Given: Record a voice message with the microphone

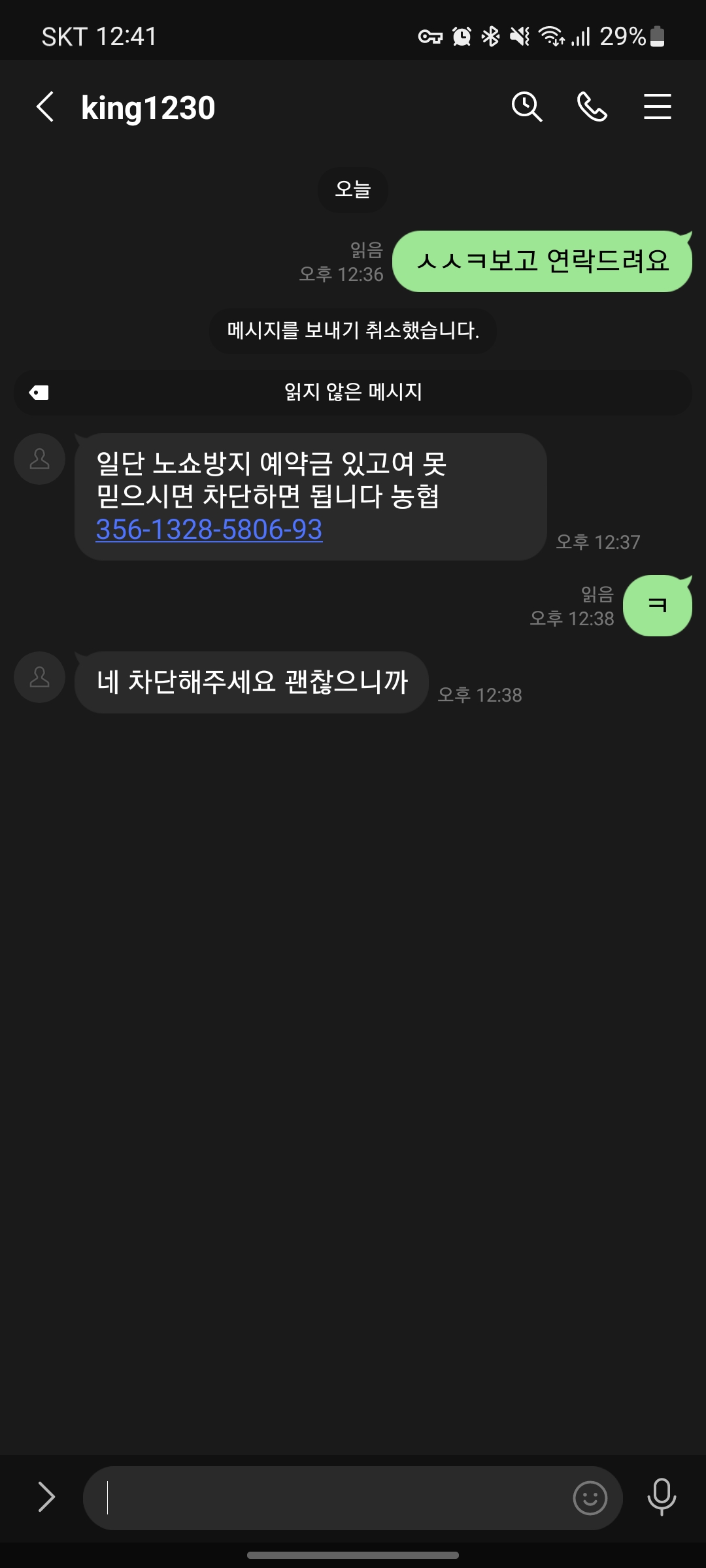Looking at the screenshot, I should pos(662,1497).
